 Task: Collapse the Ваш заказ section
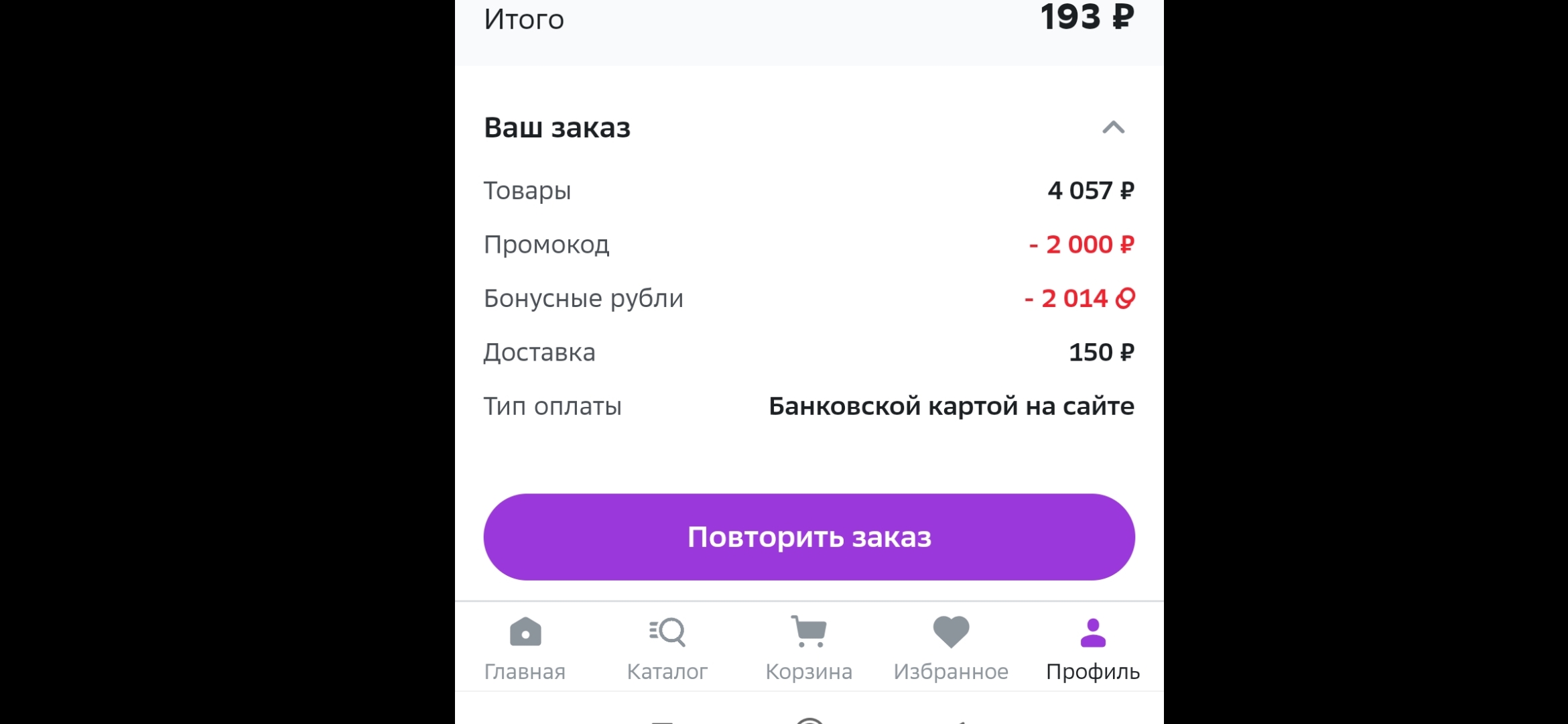[x=1113, y=127]
